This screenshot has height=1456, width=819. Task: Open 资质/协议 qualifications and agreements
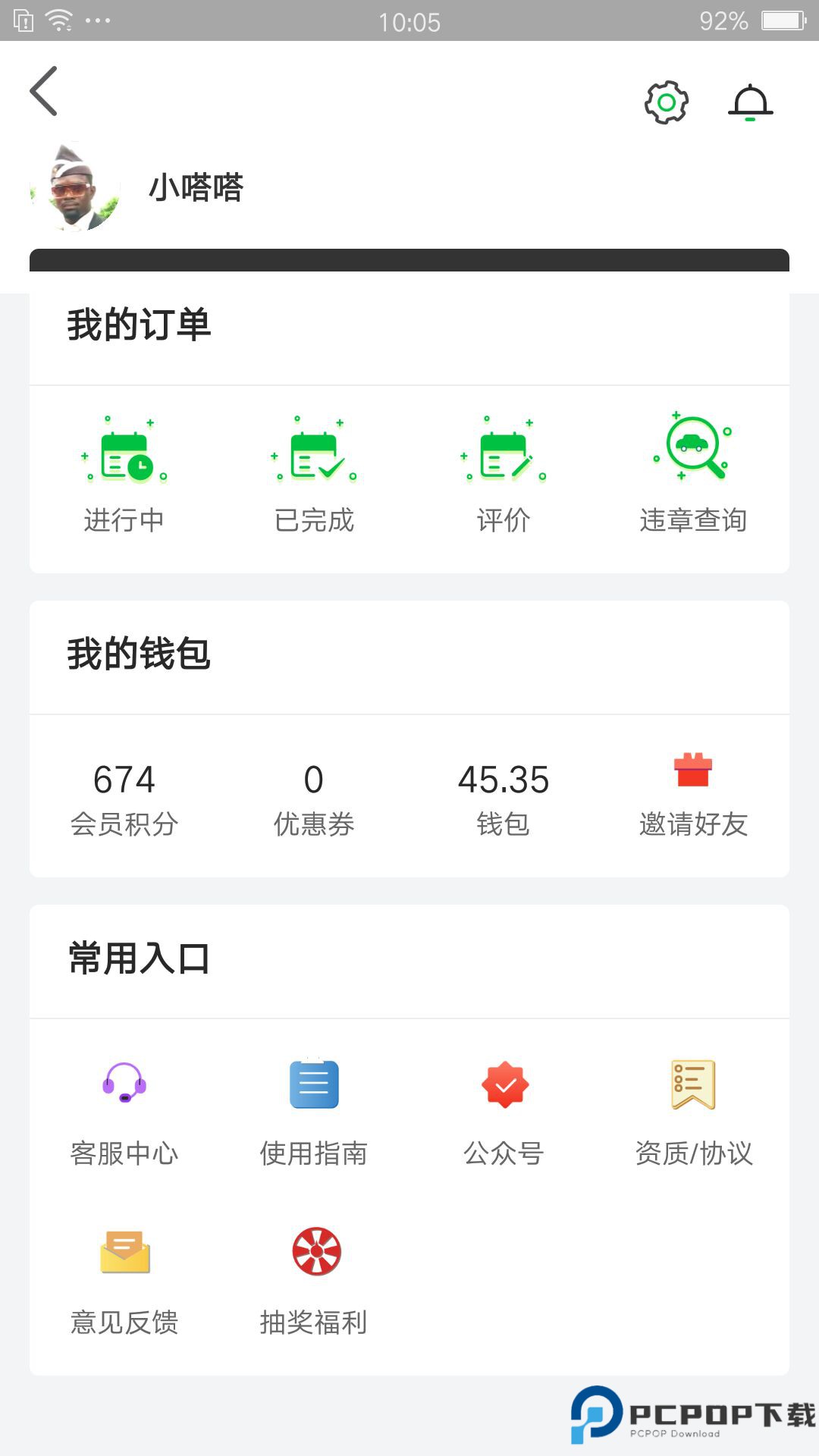(694, 1084)
